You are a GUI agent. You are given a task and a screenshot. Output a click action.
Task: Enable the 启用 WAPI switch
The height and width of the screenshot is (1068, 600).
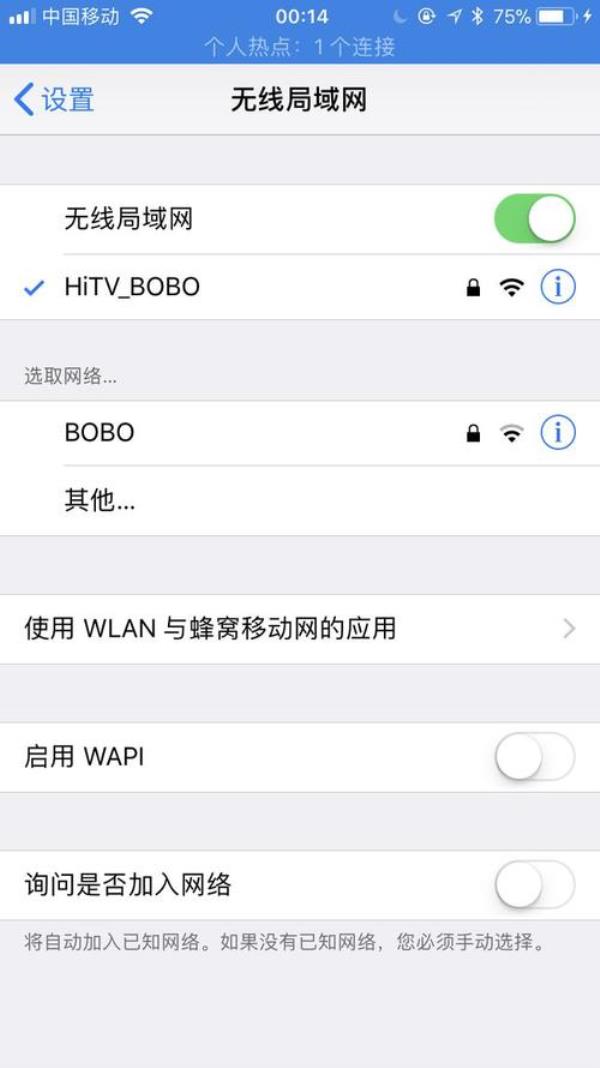click(534, 757)
